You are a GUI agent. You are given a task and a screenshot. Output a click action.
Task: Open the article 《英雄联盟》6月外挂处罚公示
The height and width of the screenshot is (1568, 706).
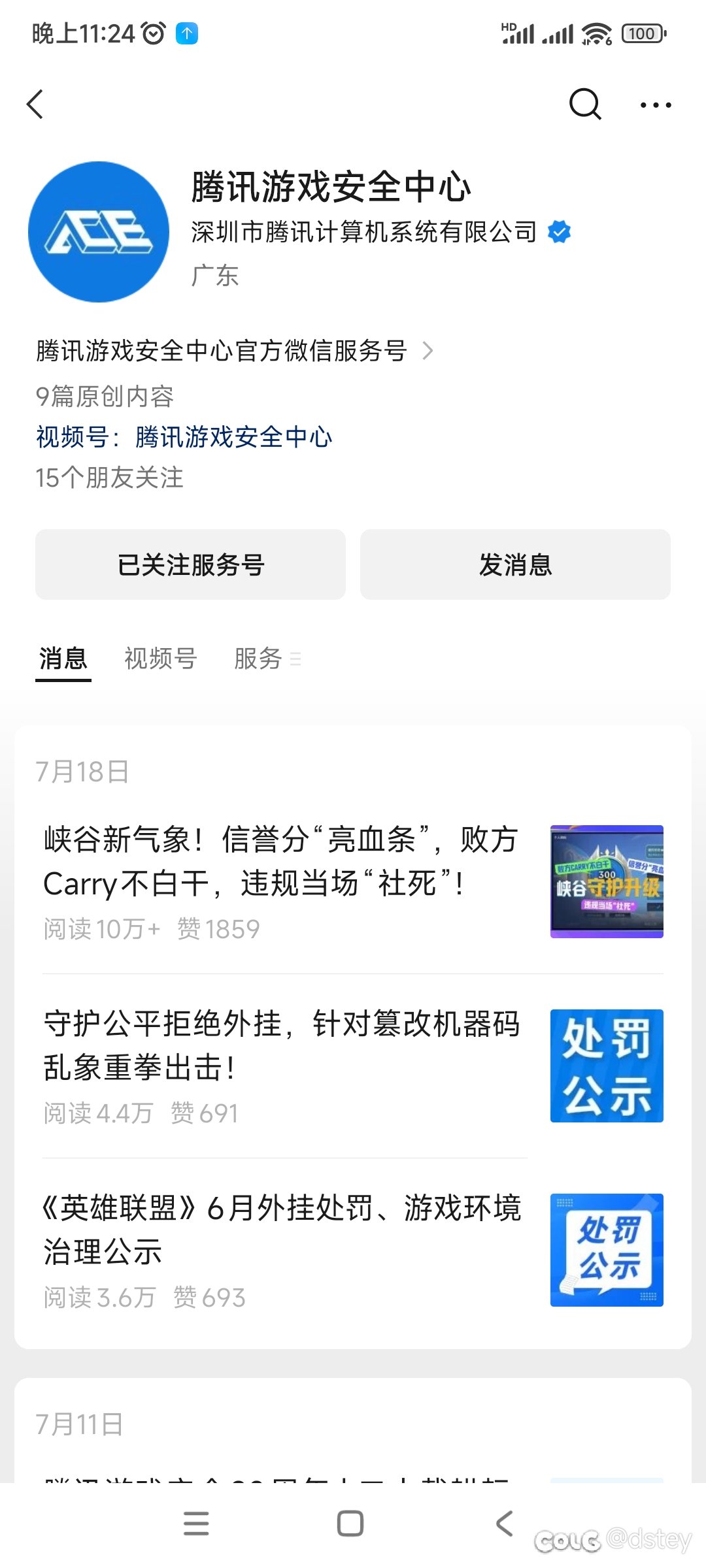click(x=353, y=1250)
